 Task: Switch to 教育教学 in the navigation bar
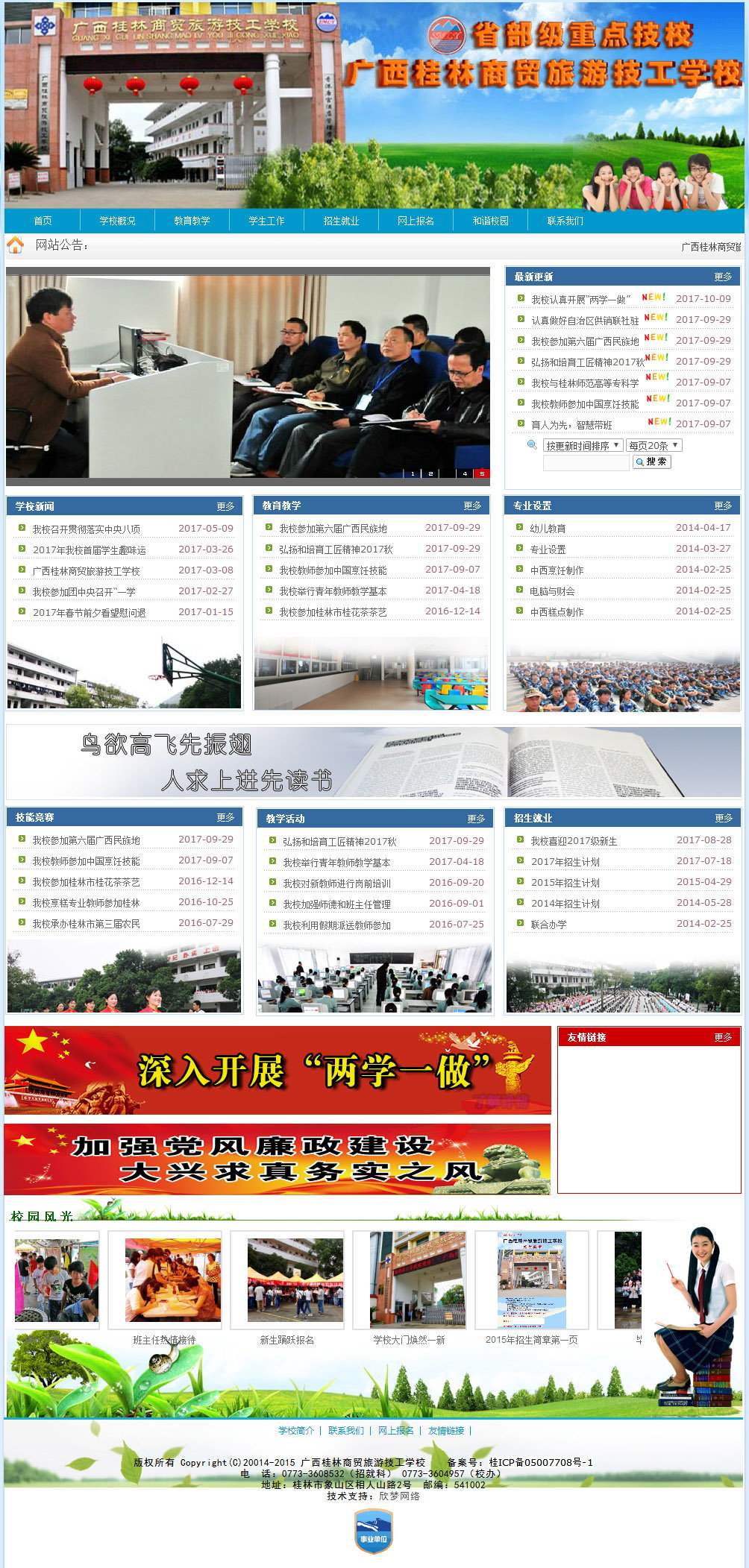point(192,221)
